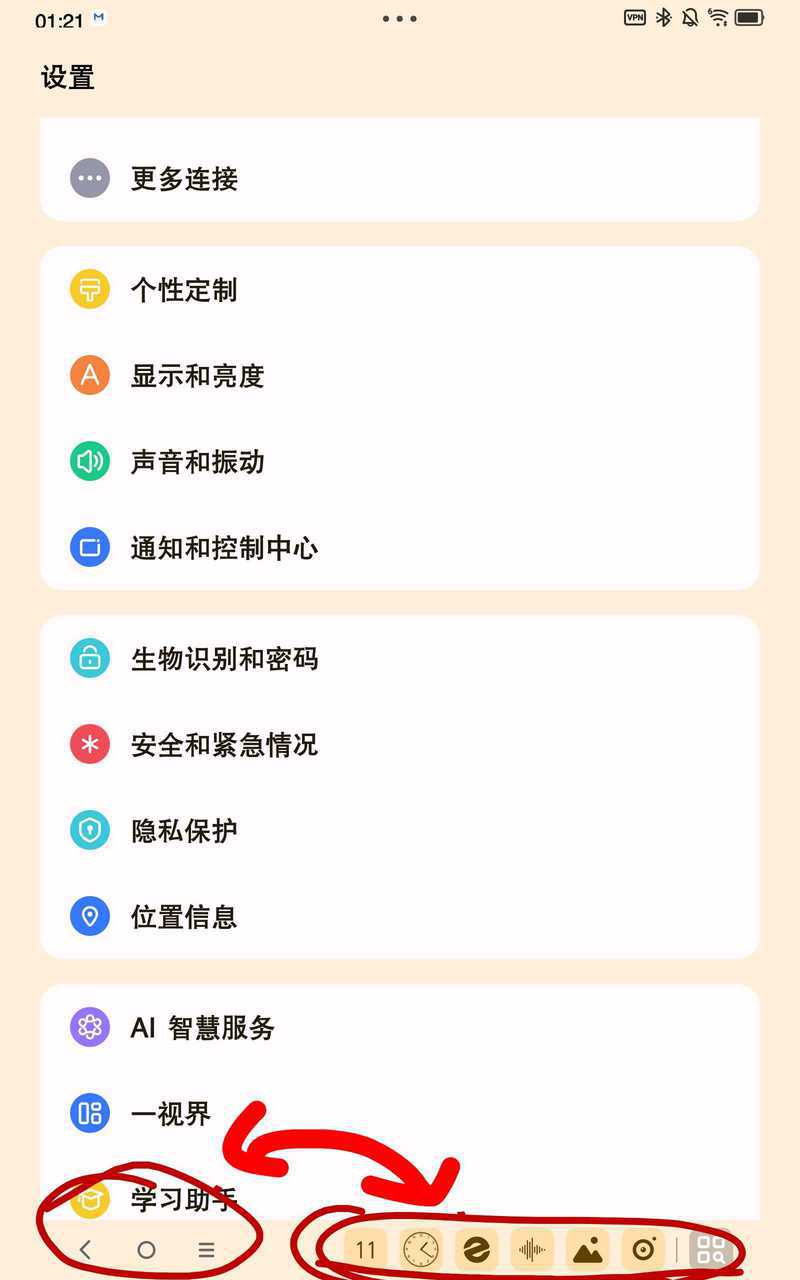This screenshot has width=800, height=1280.
Task: Launch the clock app from taskbar
Action: (x=421, y=1249)
